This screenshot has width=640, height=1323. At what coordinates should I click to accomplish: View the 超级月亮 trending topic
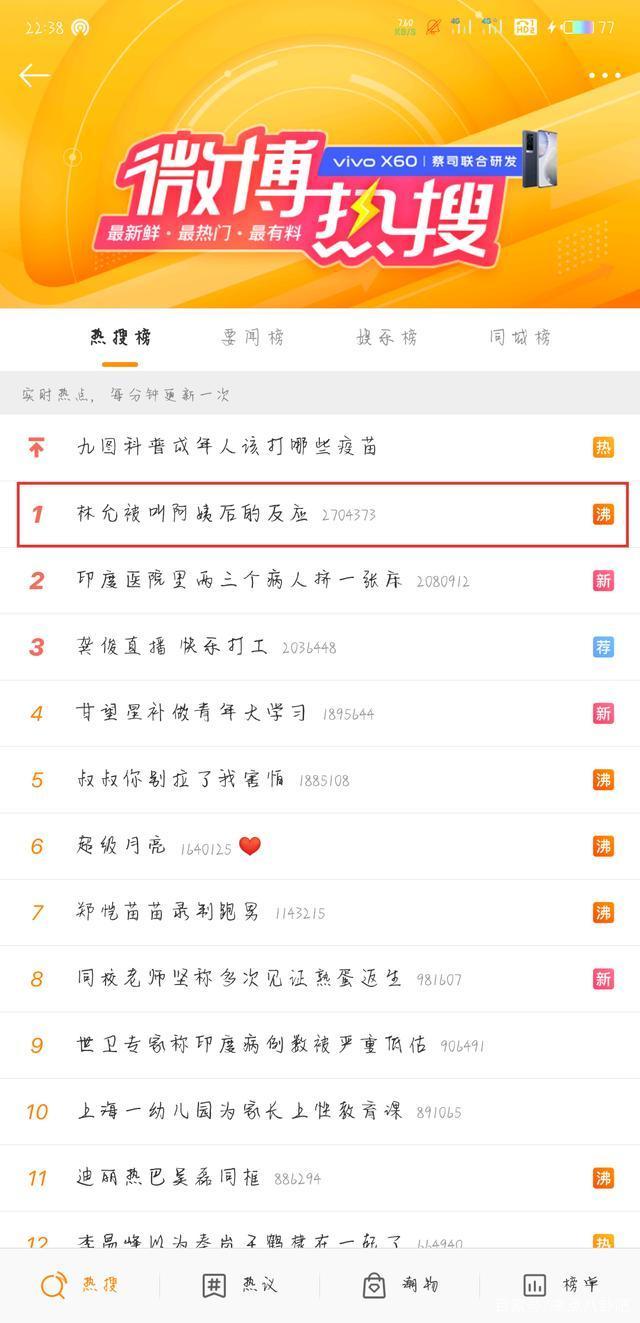[122, 846]
